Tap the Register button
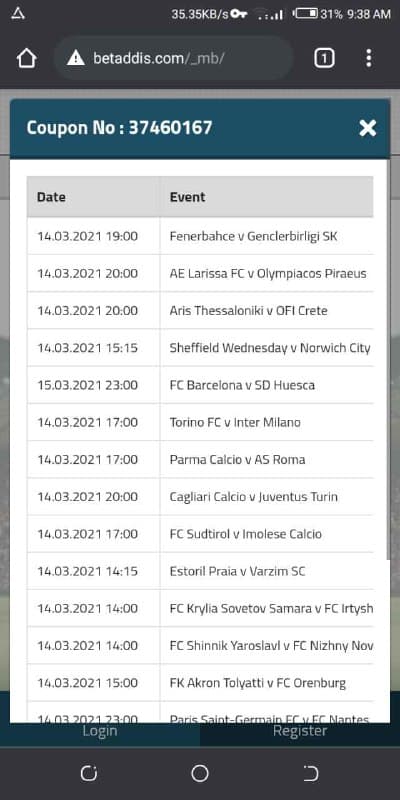Viewport: 400px width, 800px height. pyautogui.click(x=300, y=731)
